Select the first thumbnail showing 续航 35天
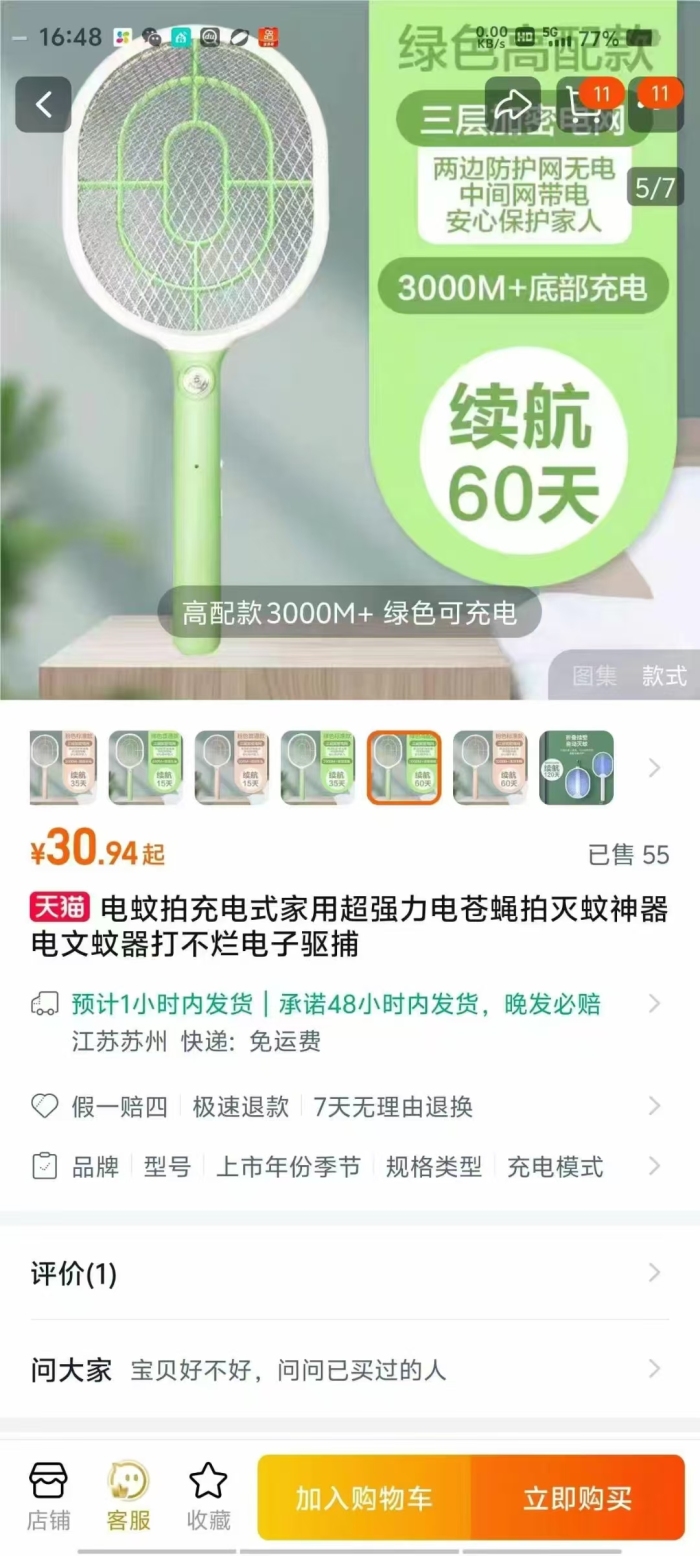Screen dimensions: 700x1556 point(63,768)
